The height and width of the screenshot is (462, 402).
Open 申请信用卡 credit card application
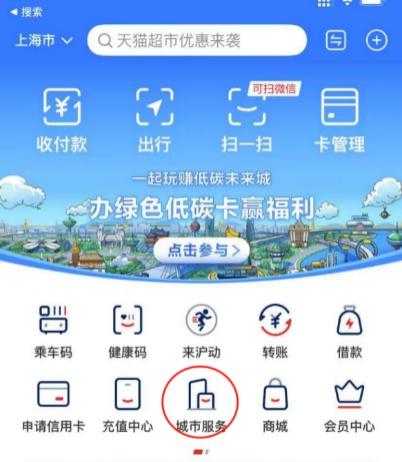click(53, 406)
